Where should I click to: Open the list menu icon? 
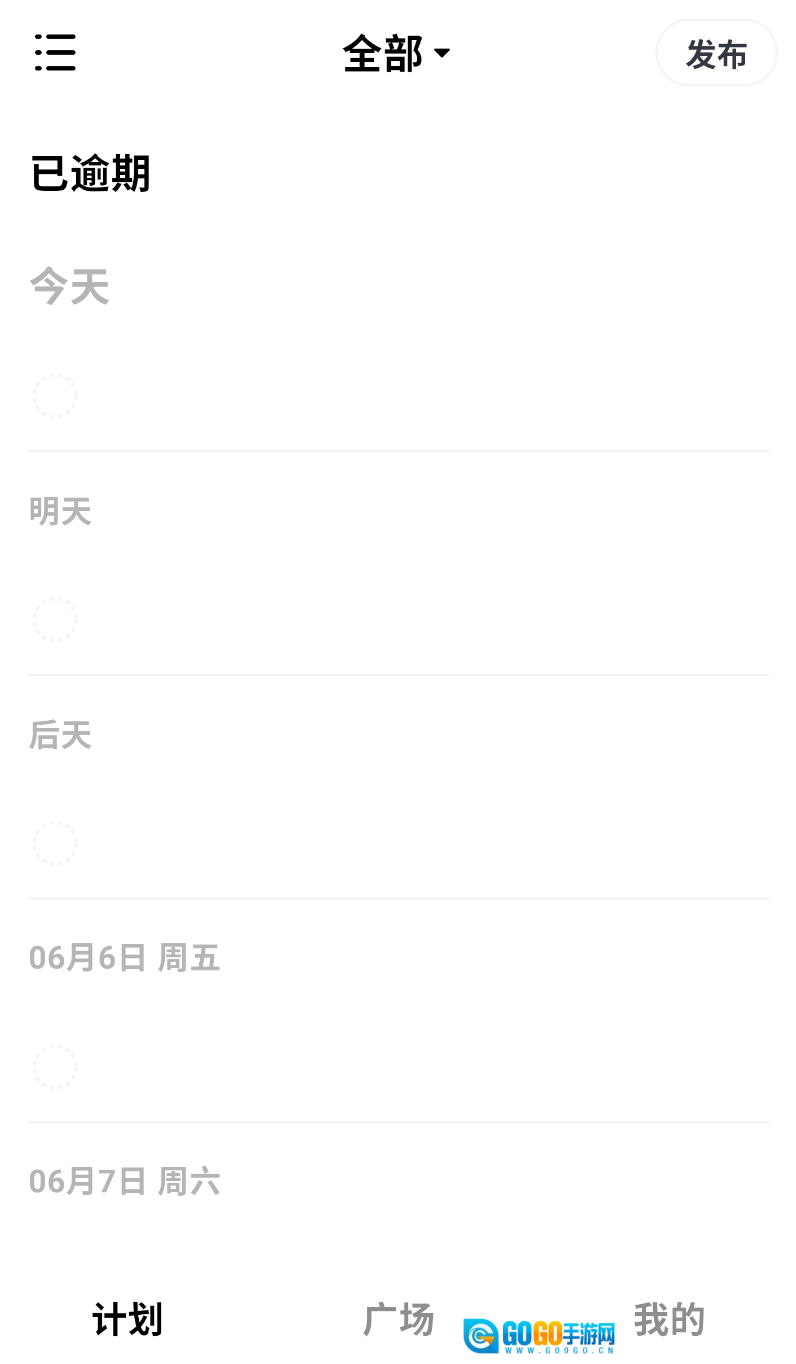point(55,52)
